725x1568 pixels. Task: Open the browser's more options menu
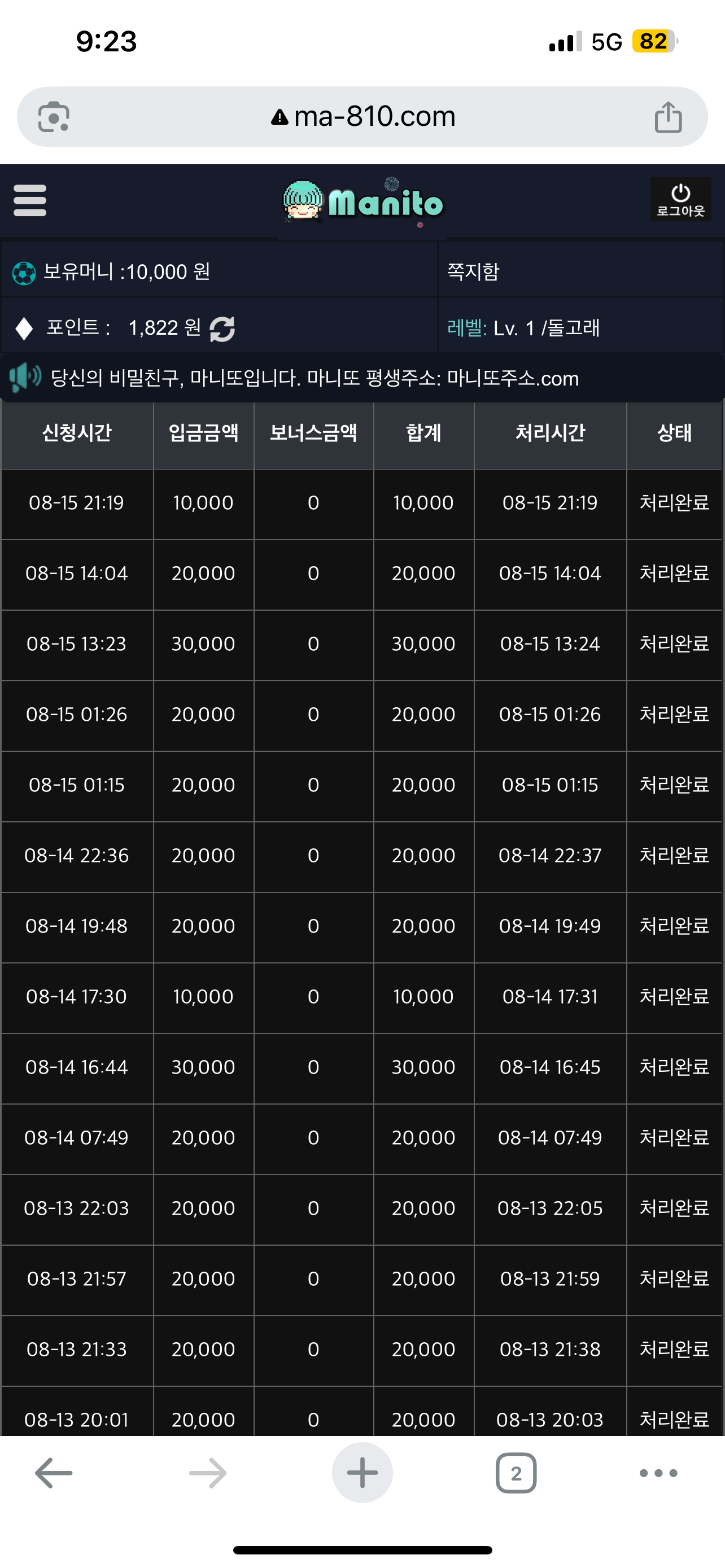coord(658,1473)
